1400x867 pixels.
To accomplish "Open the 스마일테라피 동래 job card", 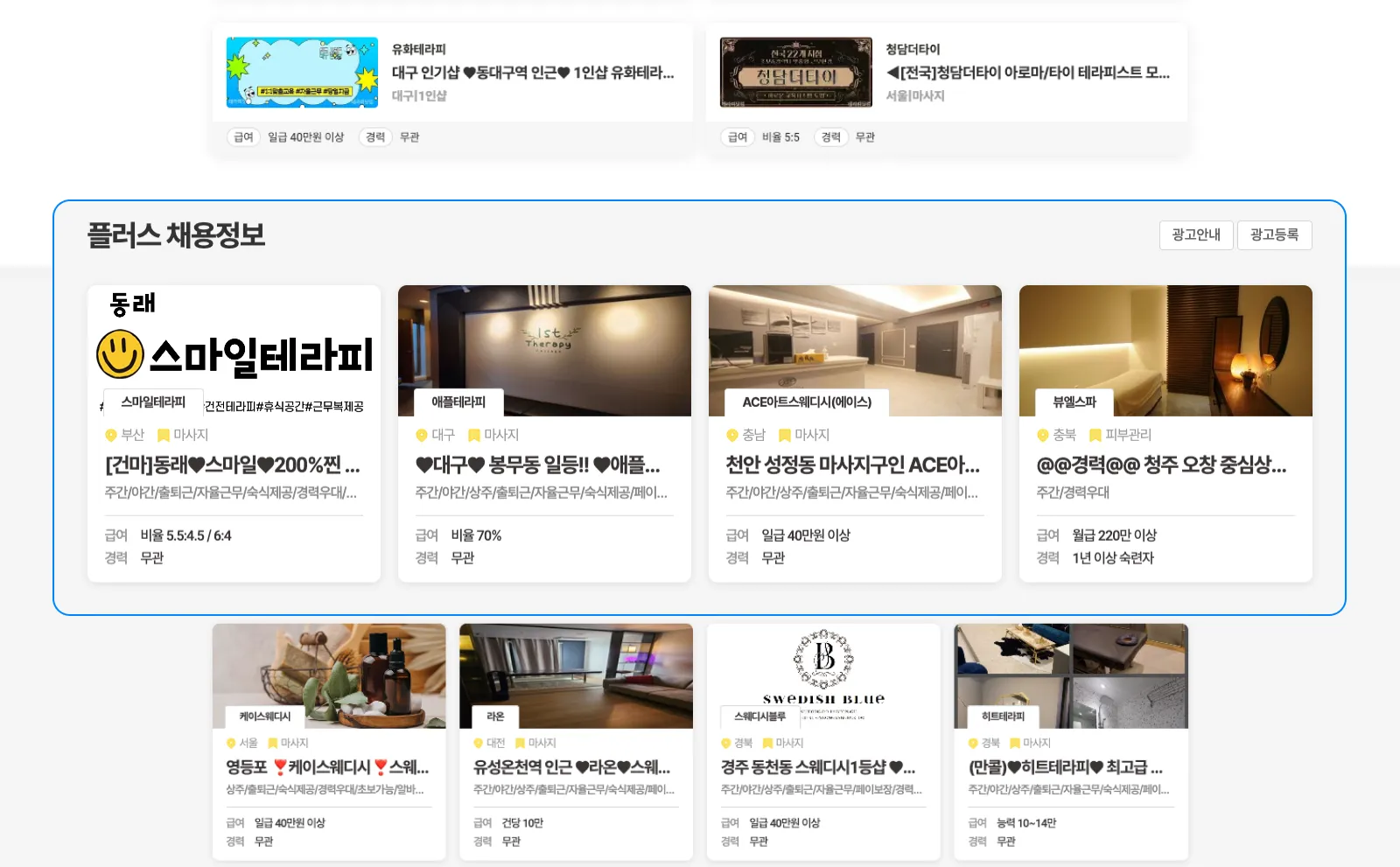I will tap(233, 465).
